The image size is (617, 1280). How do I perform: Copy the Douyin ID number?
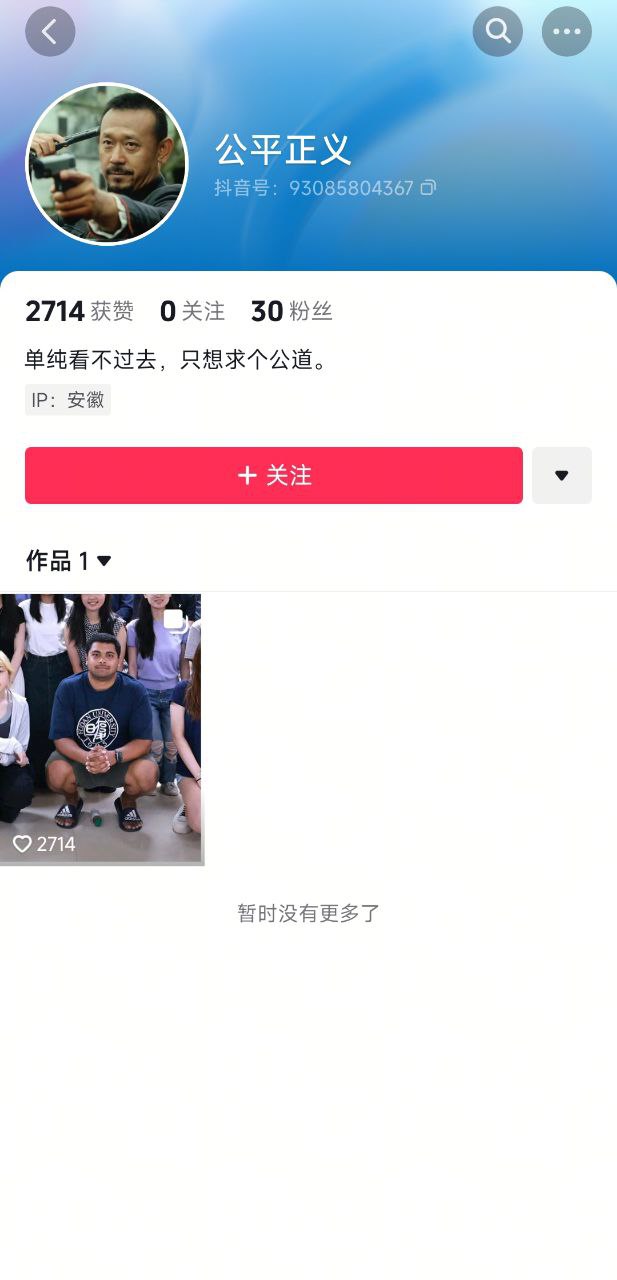tap(428, 188)
